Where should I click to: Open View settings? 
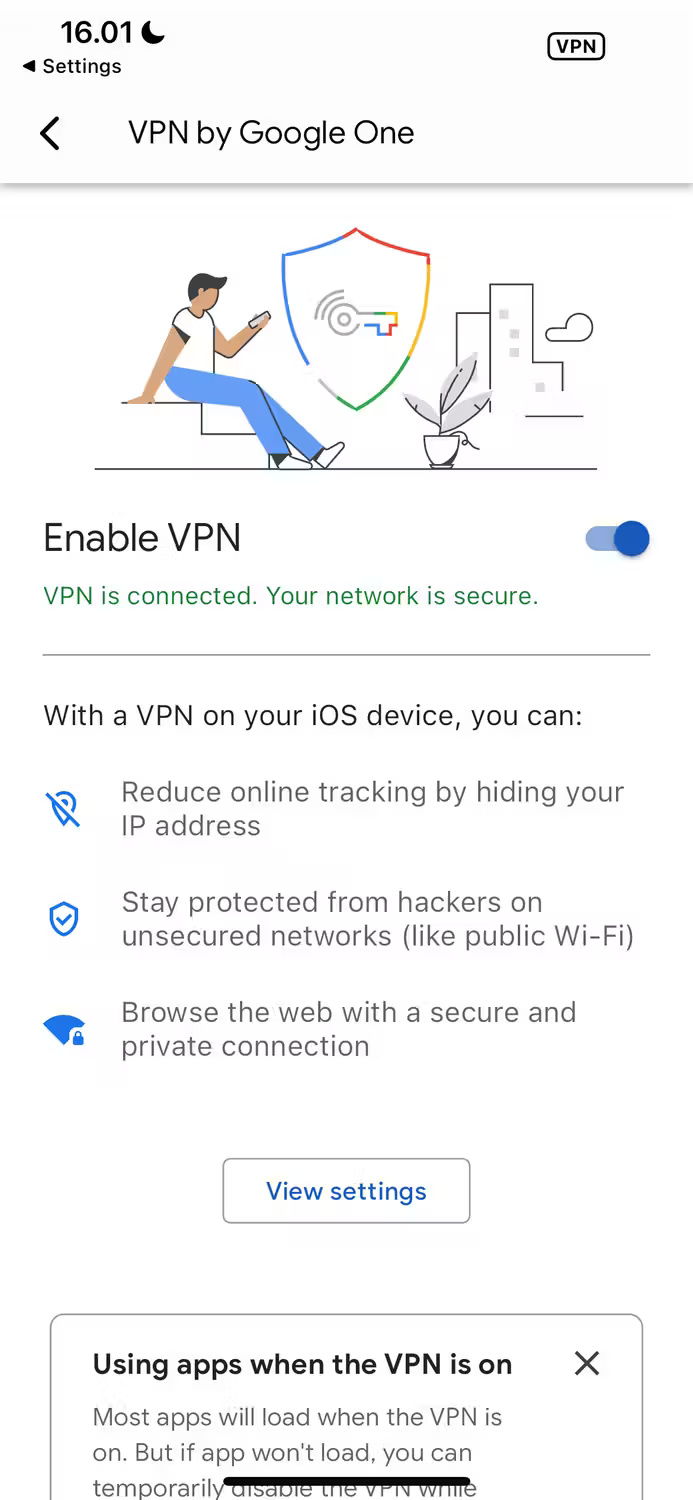click(x=346, y=1191)
